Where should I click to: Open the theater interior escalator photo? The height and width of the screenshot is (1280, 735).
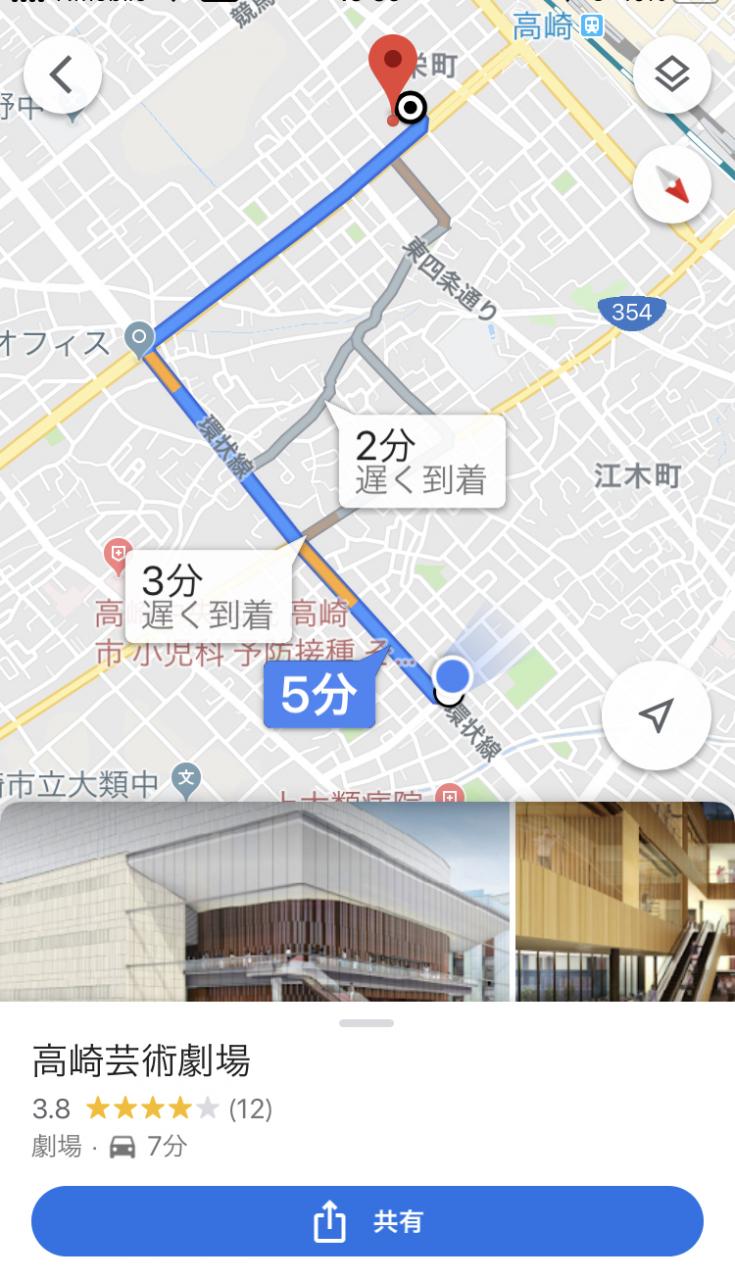pos(625,901)
